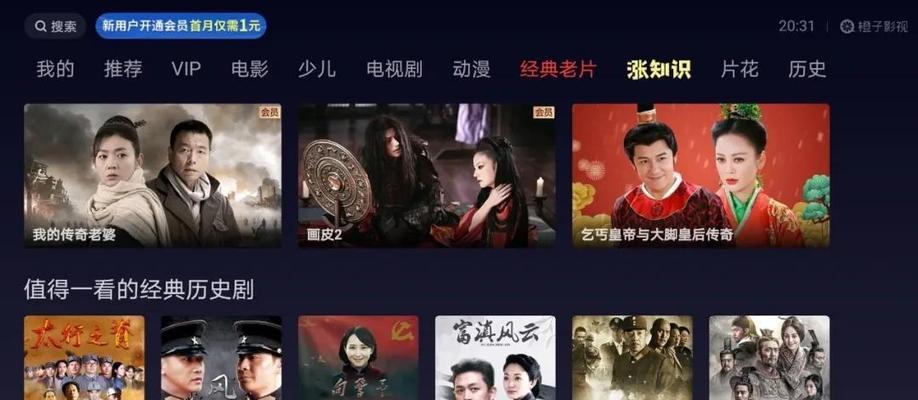Open the 富滇风云 poster
Screen dimensions: 918x400
coord(495,358)
